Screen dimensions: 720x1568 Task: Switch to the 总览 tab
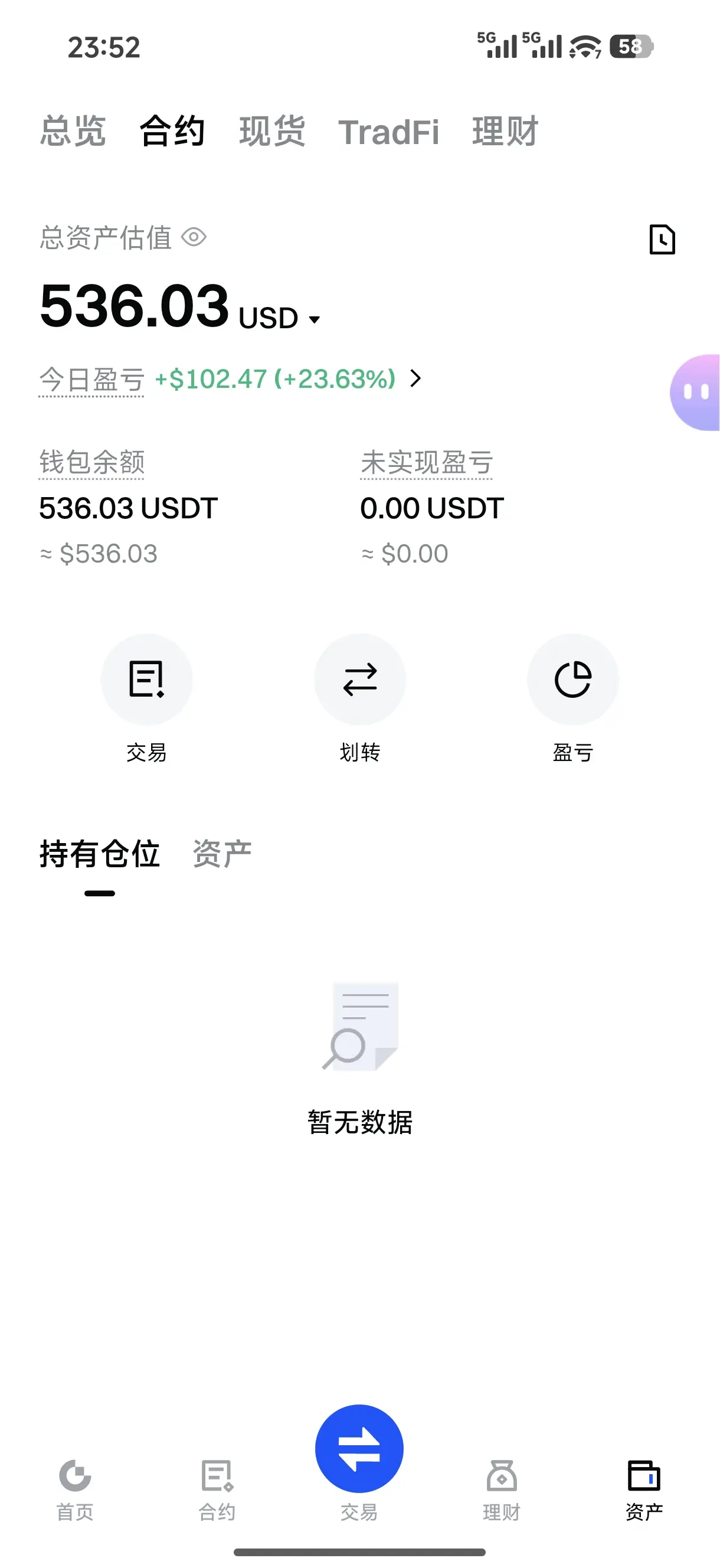point(73,131)
